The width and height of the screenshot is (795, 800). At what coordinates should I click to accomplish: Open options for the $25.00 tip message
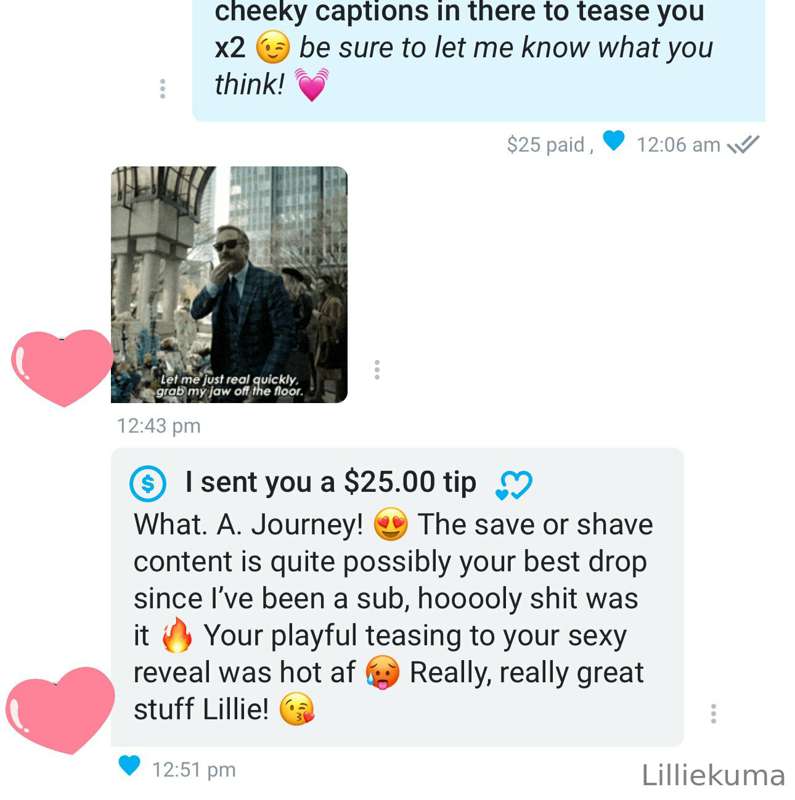[x=713, y=713]
